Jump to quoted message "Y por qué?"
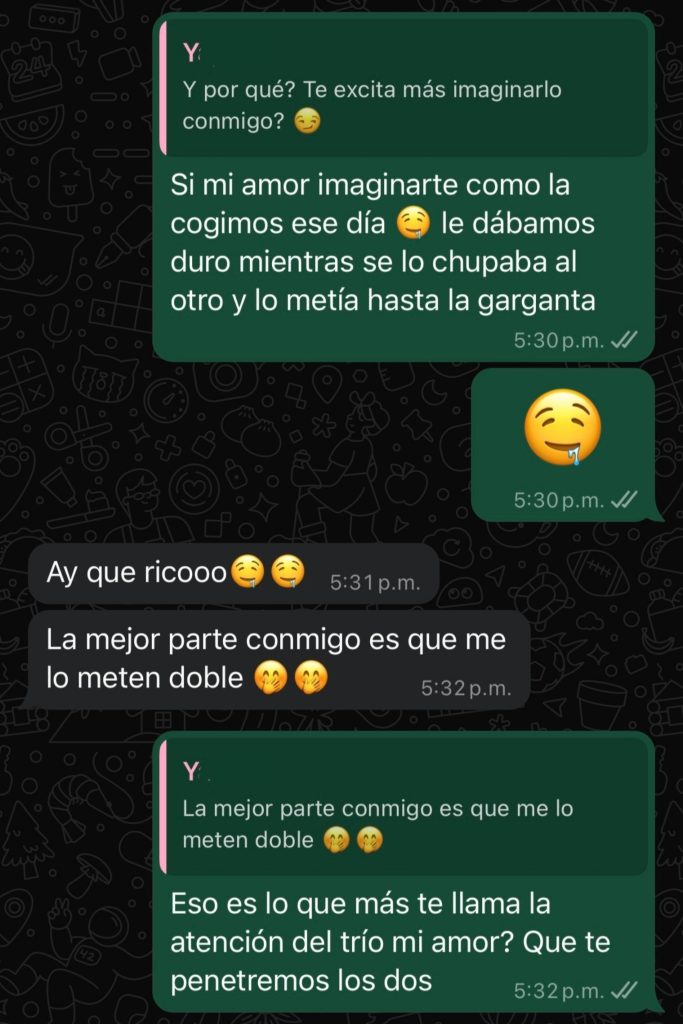This screenshot has height=1024, width=683. click(x=402, y=90)
